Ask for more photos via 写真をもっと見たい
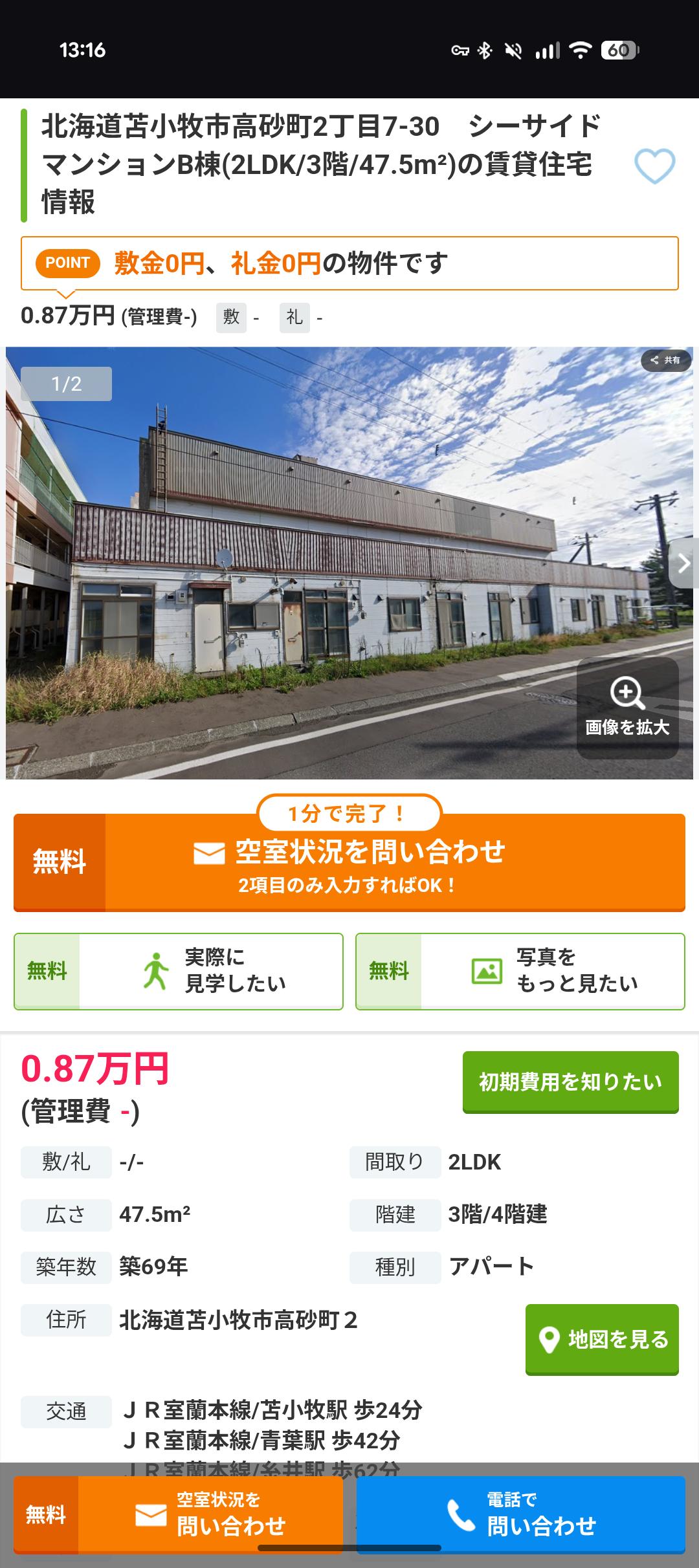 pos(520,971)
